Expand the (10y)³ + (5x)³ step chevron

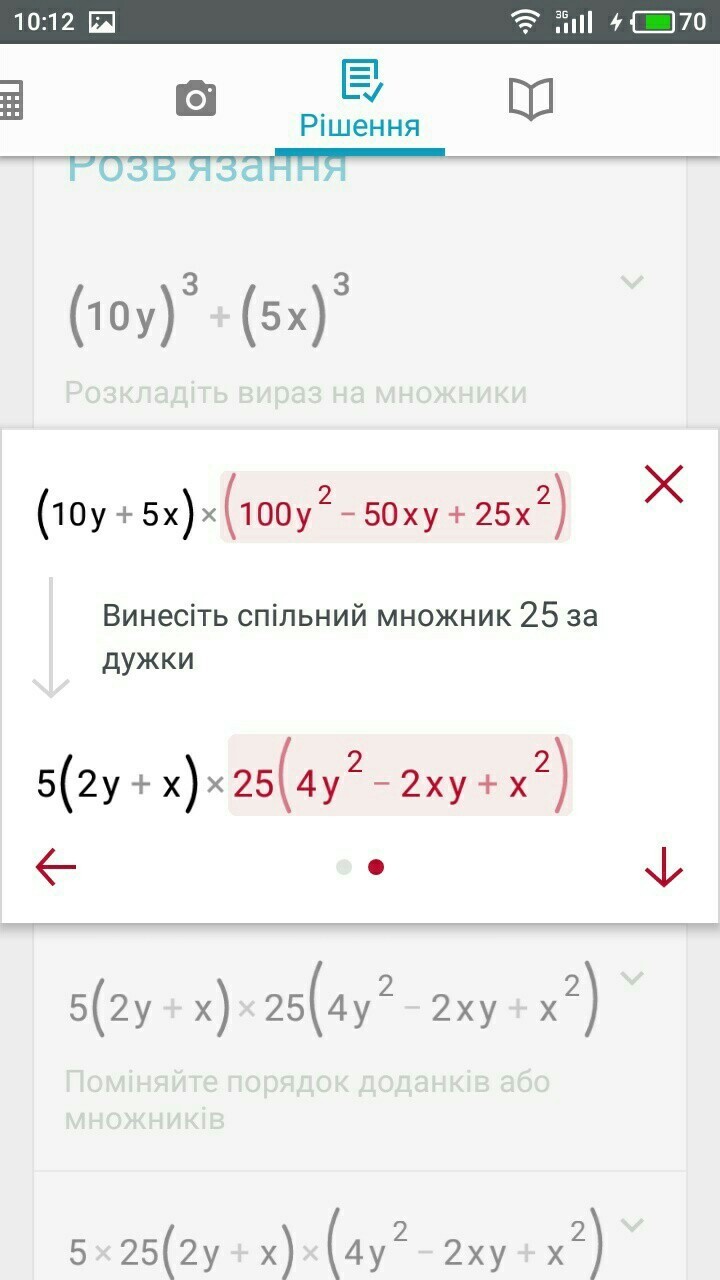631,282
